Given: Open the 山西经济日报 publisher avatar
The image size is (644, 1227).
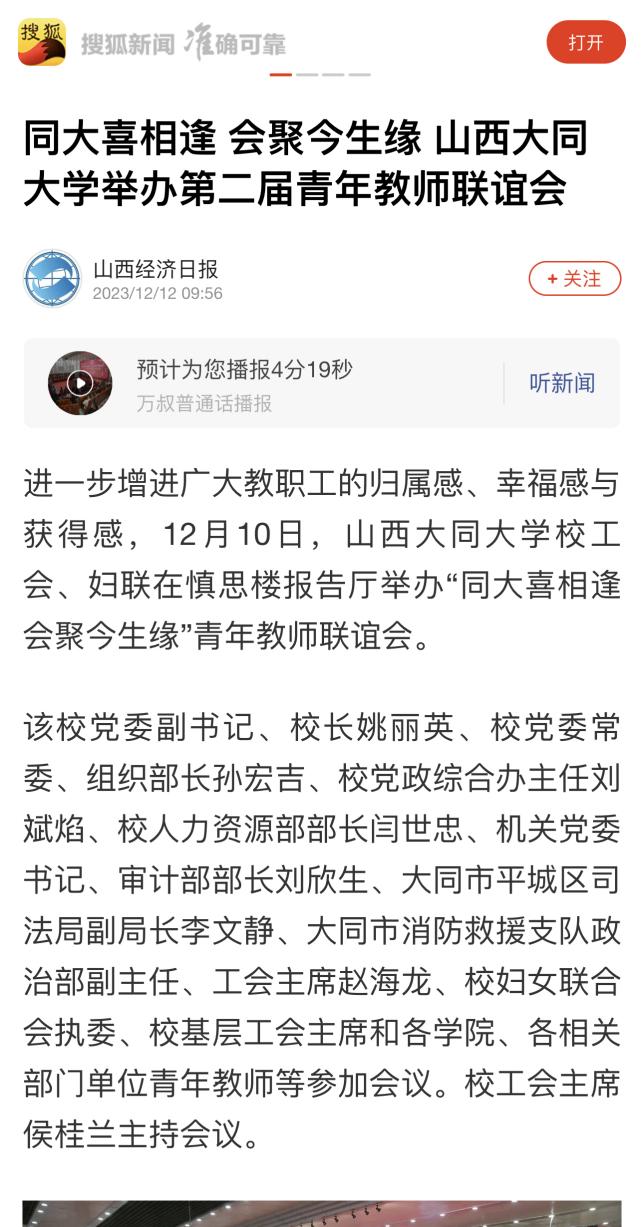Looking at the screenshot, I should (52, 279).
